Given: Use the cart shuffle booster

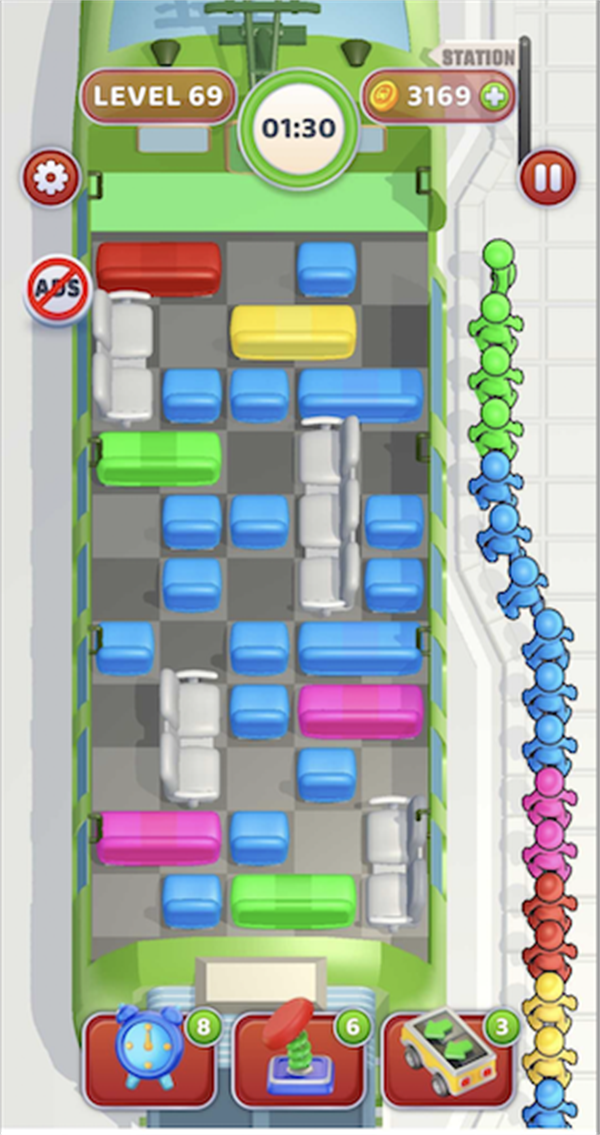Looking at the screenshot, I should pos(449,1059).
